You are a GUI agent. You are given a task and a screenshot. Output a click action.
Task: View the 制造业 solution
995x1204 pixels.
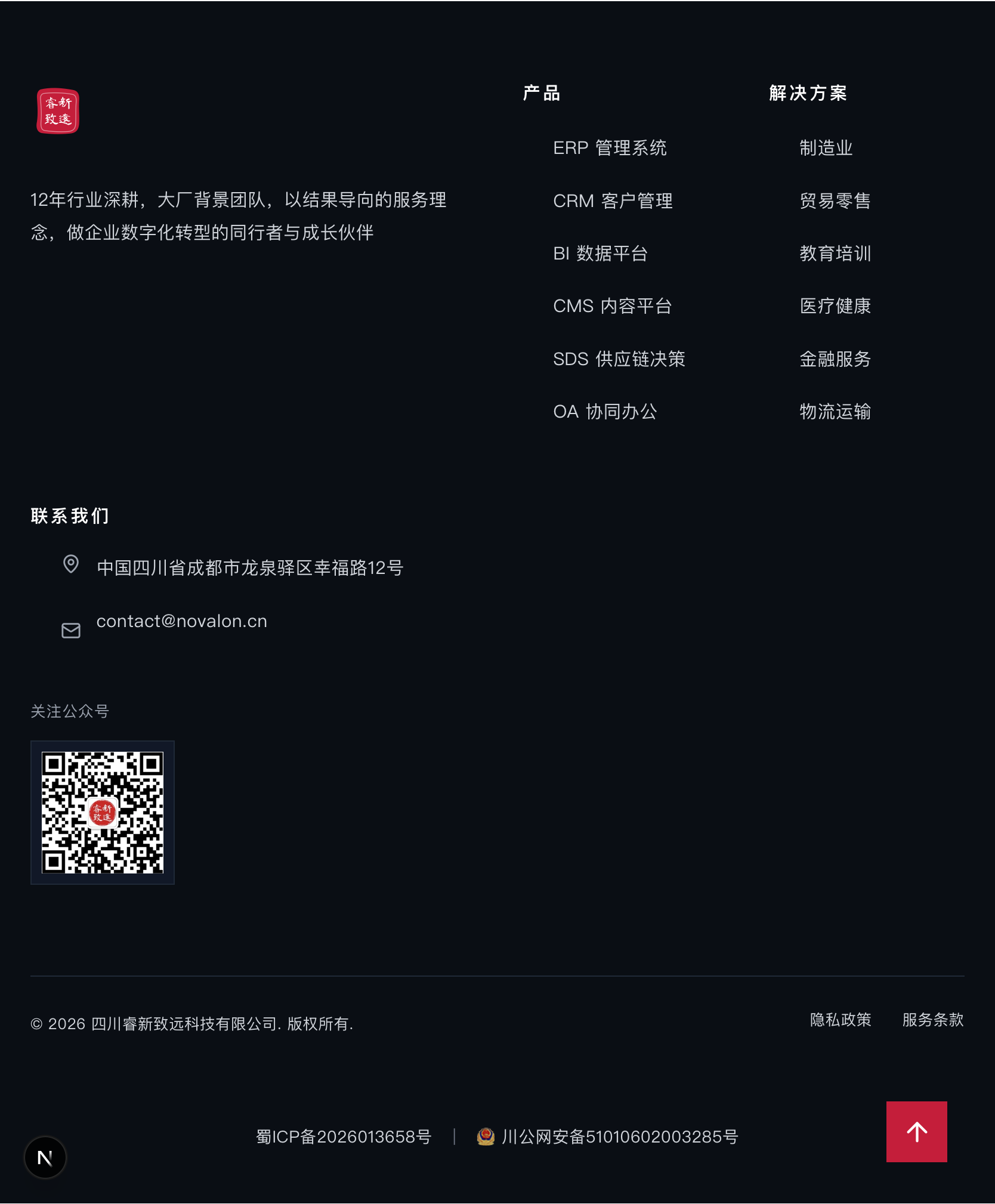click(826, 148)
